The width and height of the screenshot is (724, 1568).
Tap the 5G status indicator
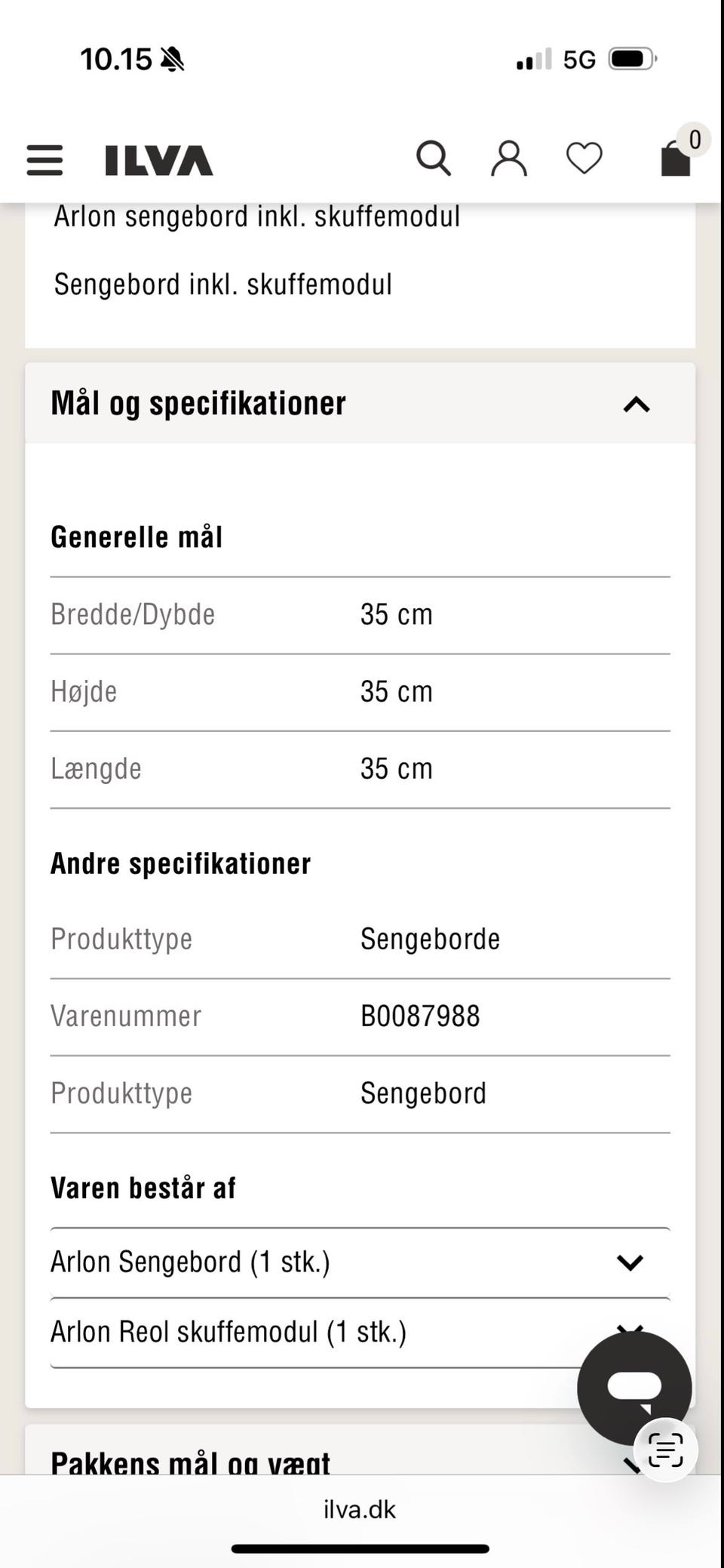click(x=579, y=59)
